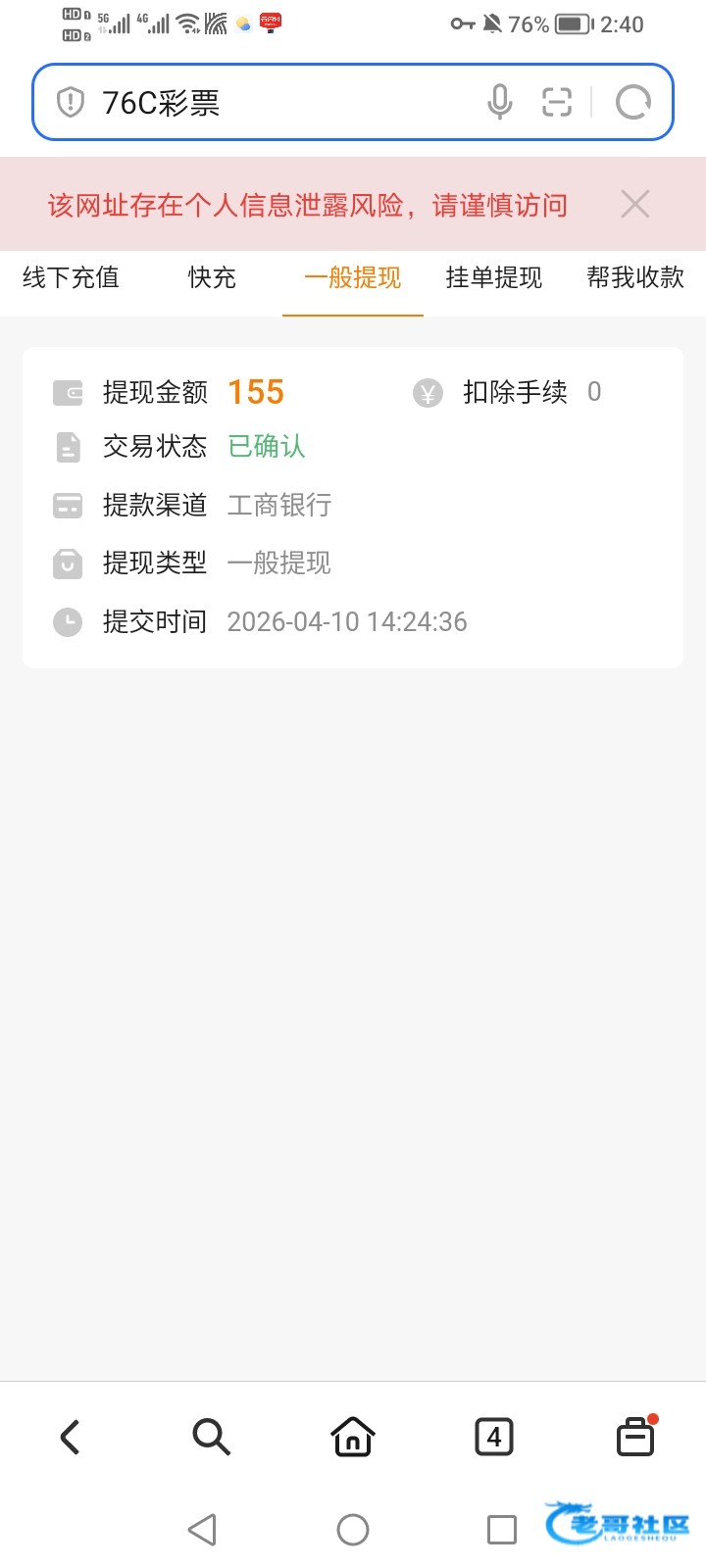
Task: Select the 一般提现 tab
Action: 353,278
